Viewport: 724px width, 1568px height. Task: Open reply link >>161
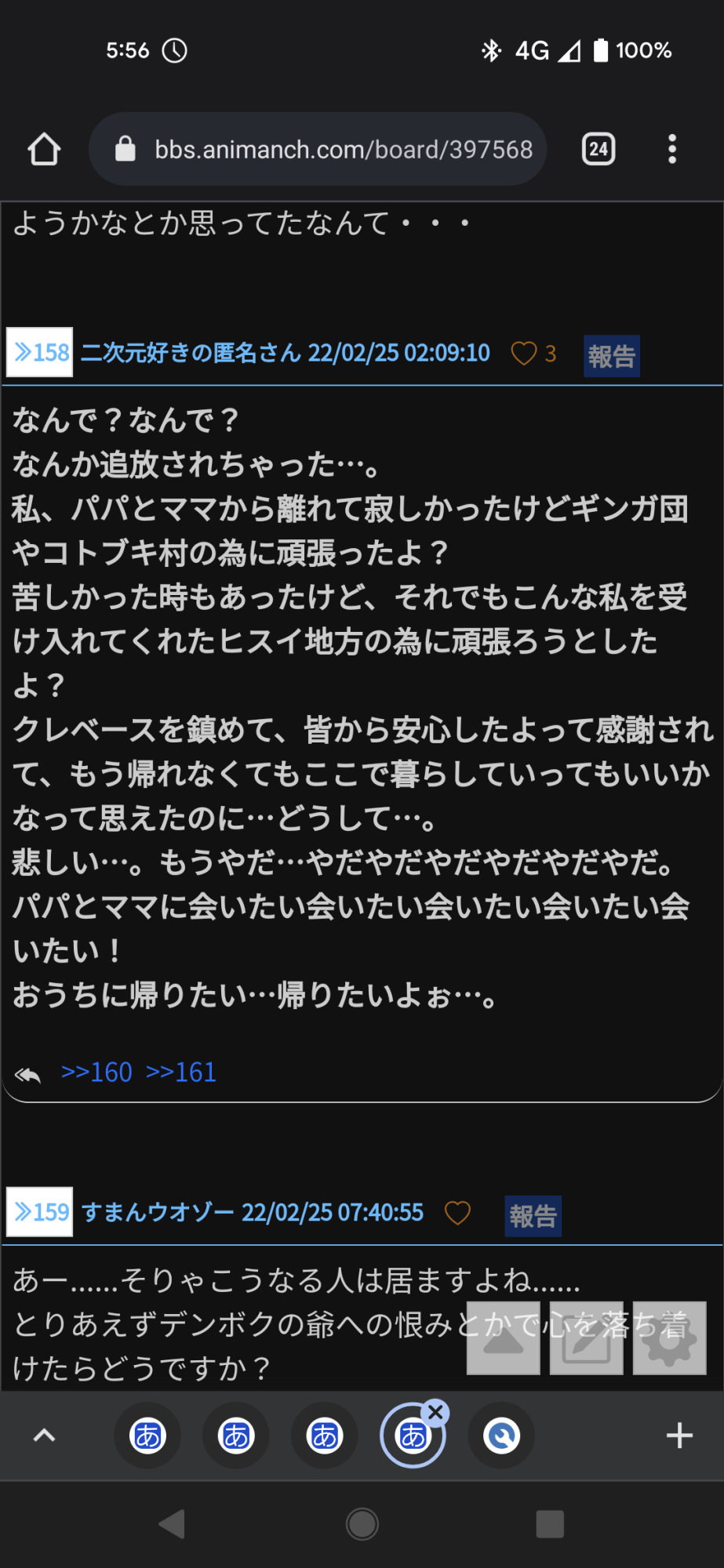(x=181, y=1072)
